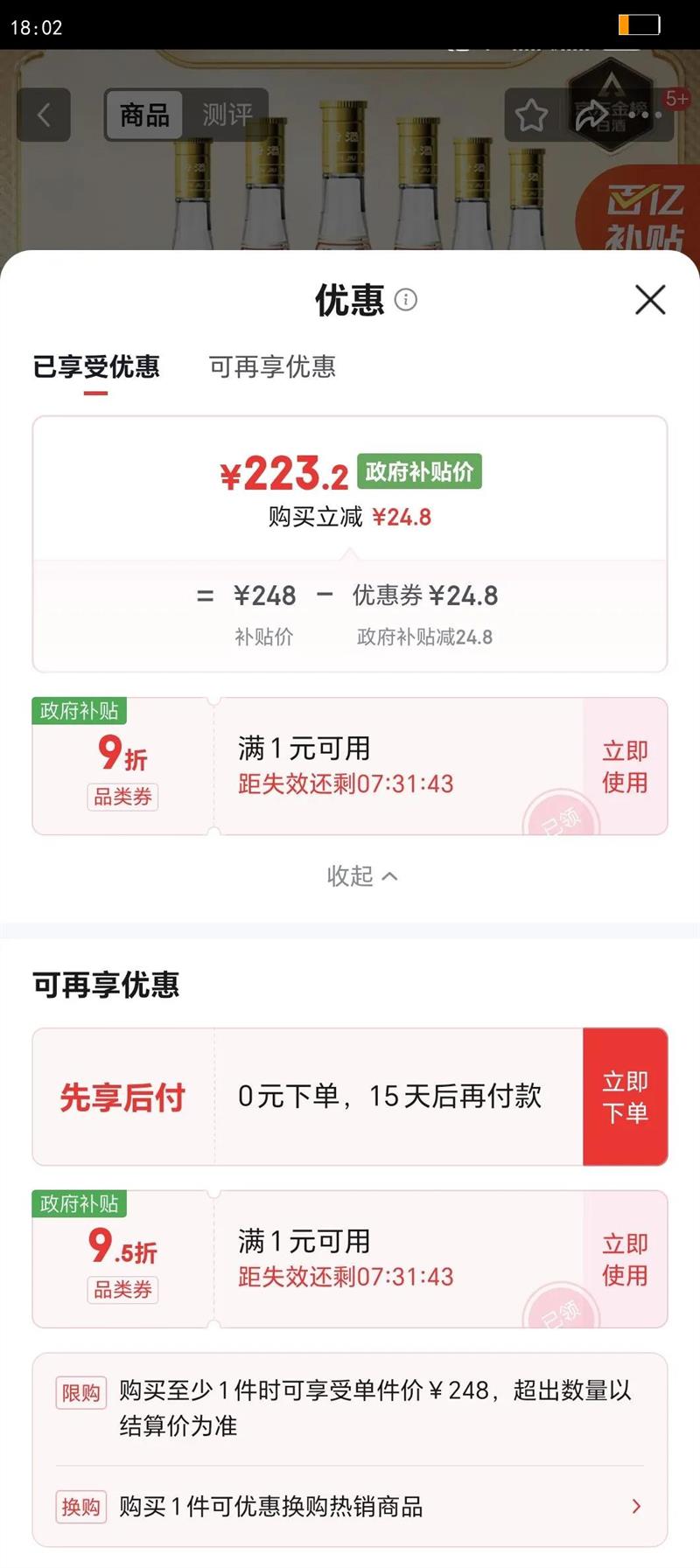Viewport: 700px width, 1568px height.
Task: Tap 立即下单 for 先享后付
Action: 625,1096
